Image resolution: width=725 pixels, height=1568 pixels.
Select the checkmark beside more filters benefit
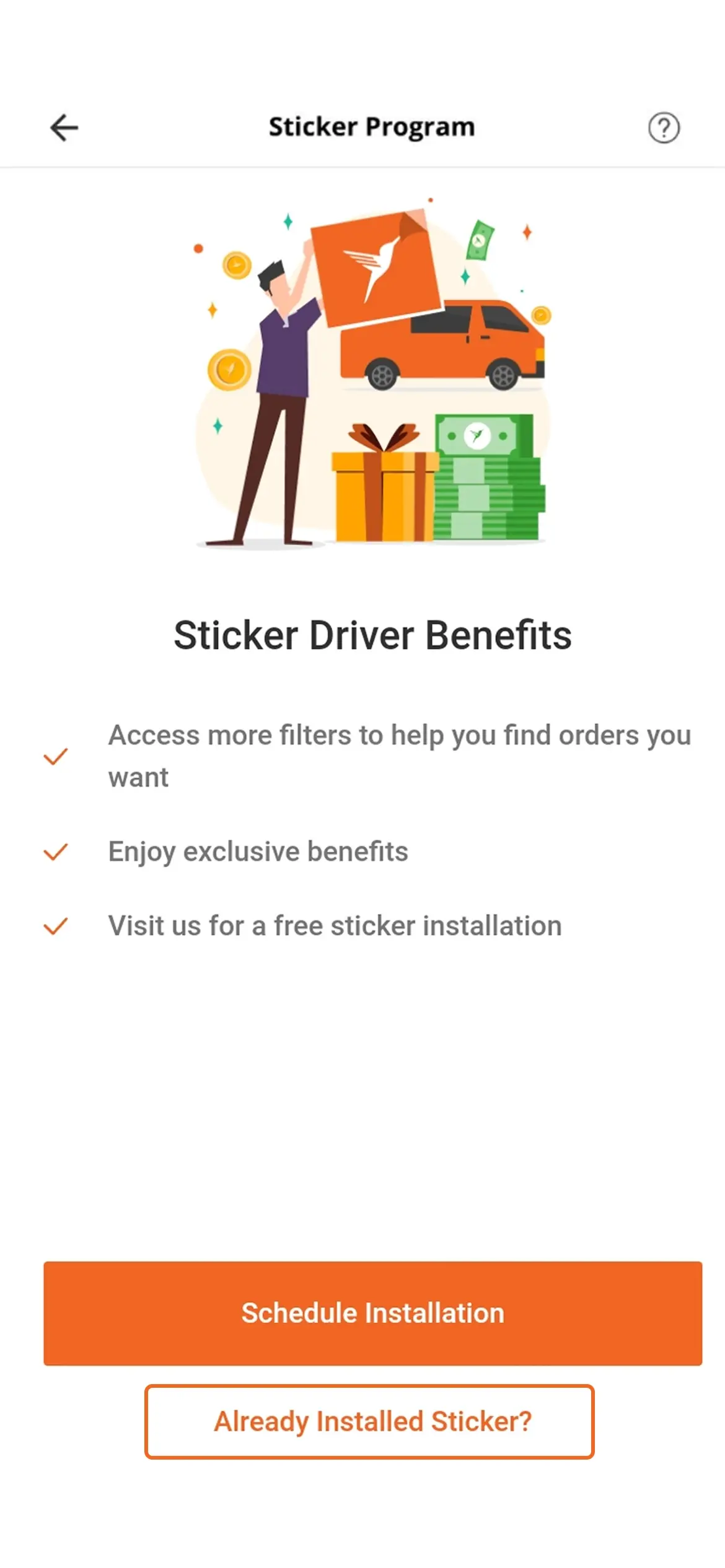tap(57, 756)
